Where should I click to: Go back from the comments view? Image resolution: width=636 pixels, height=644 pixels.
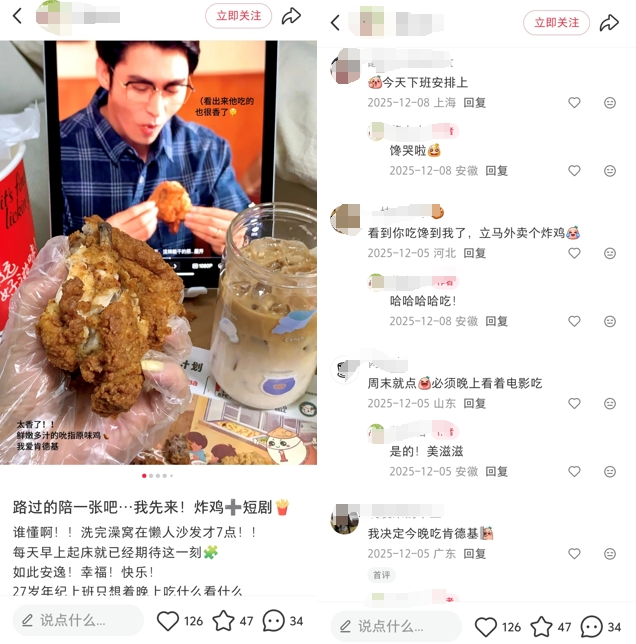(x=335, y=22)
